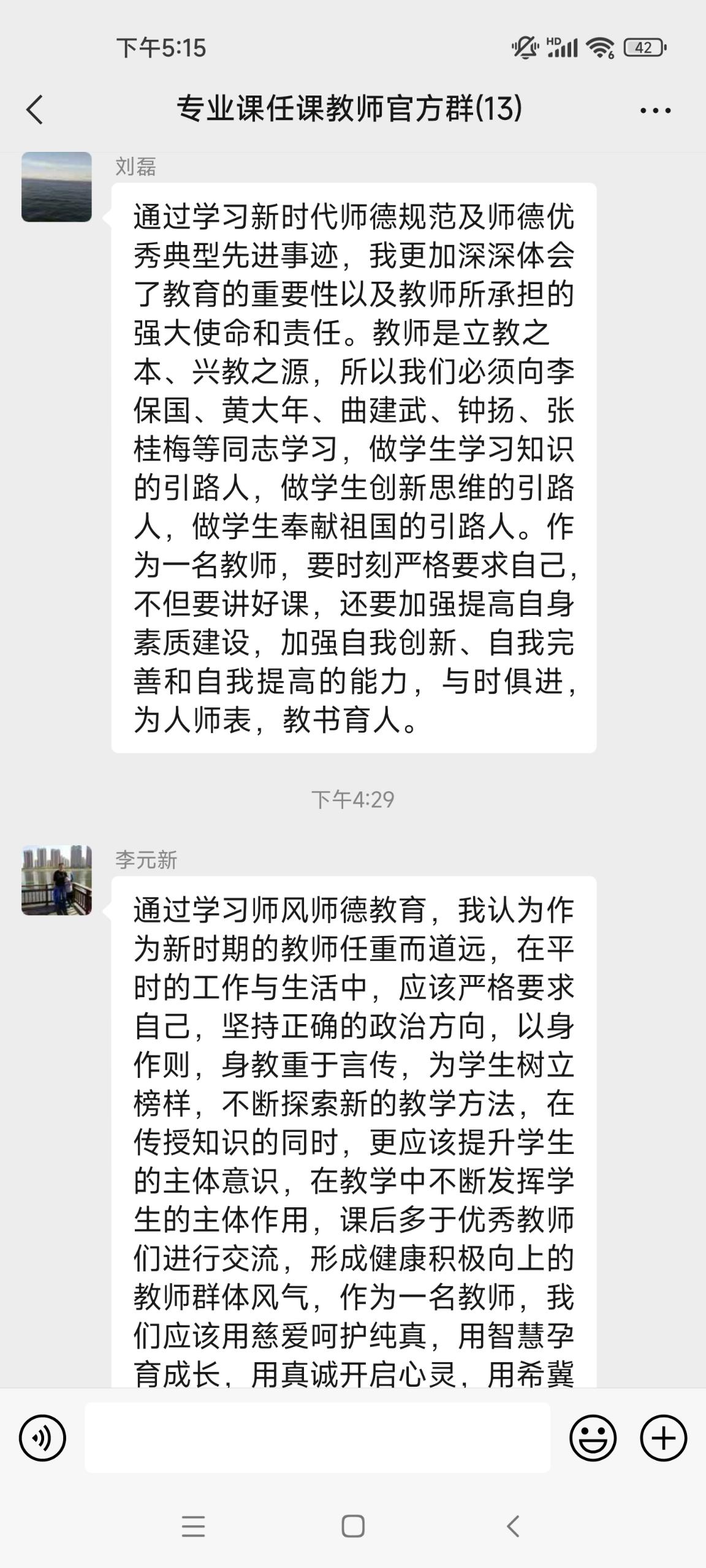The image size is (706, 1568).
Task: Go back from the group chat
Action: [x=35, y=110]
